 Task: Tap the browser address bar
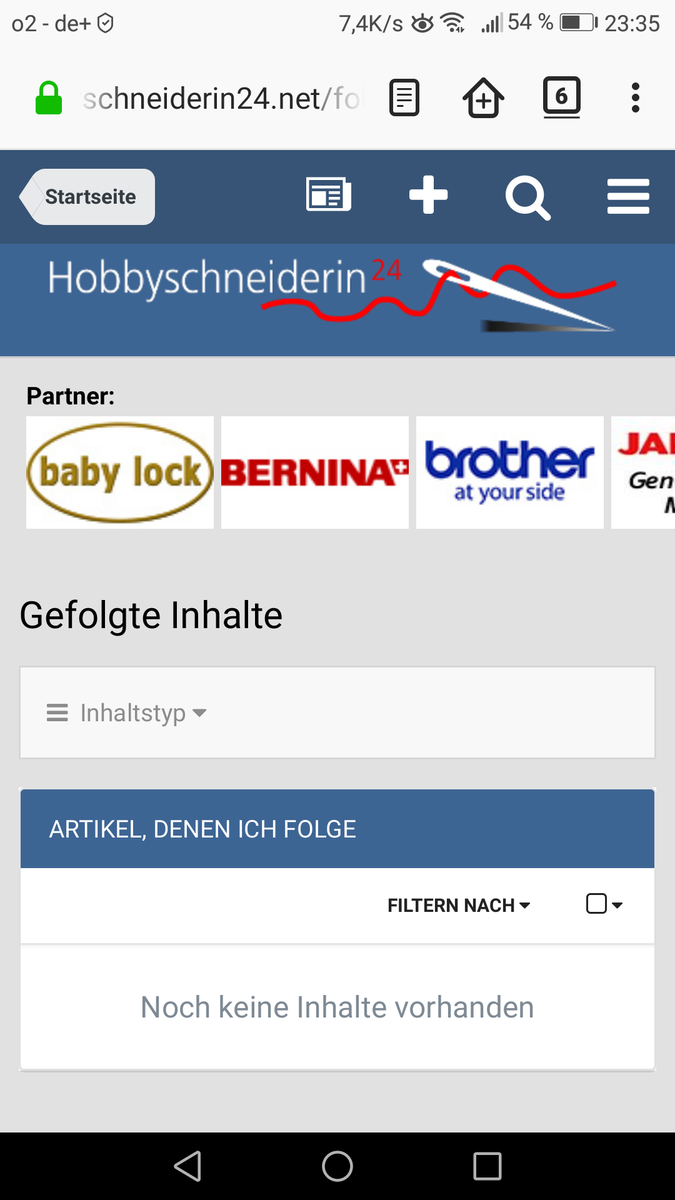click(x=222, y=98)
